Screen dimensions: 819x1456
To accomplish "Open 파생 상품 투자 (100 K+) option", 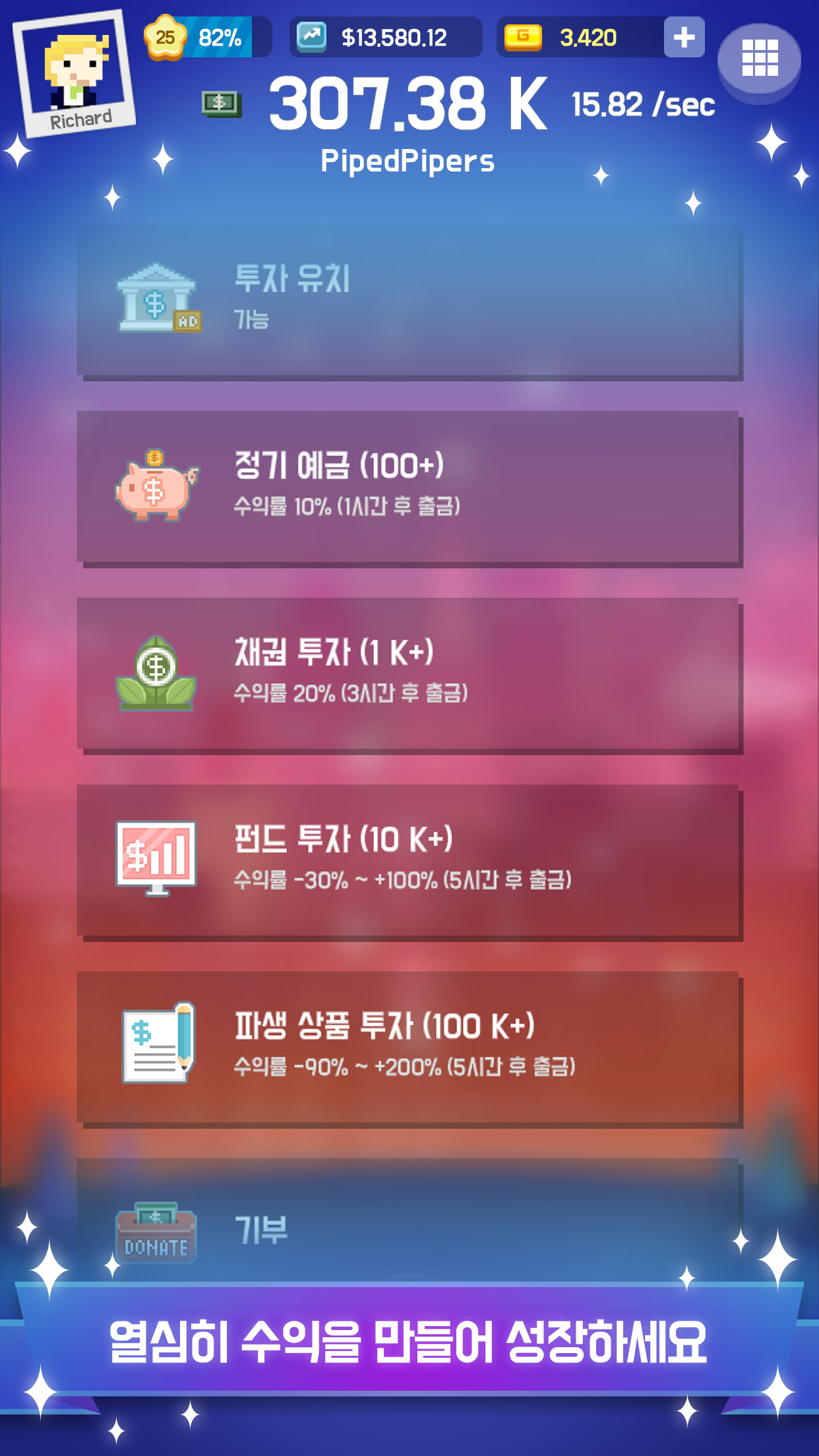I will pos(409,1048).
